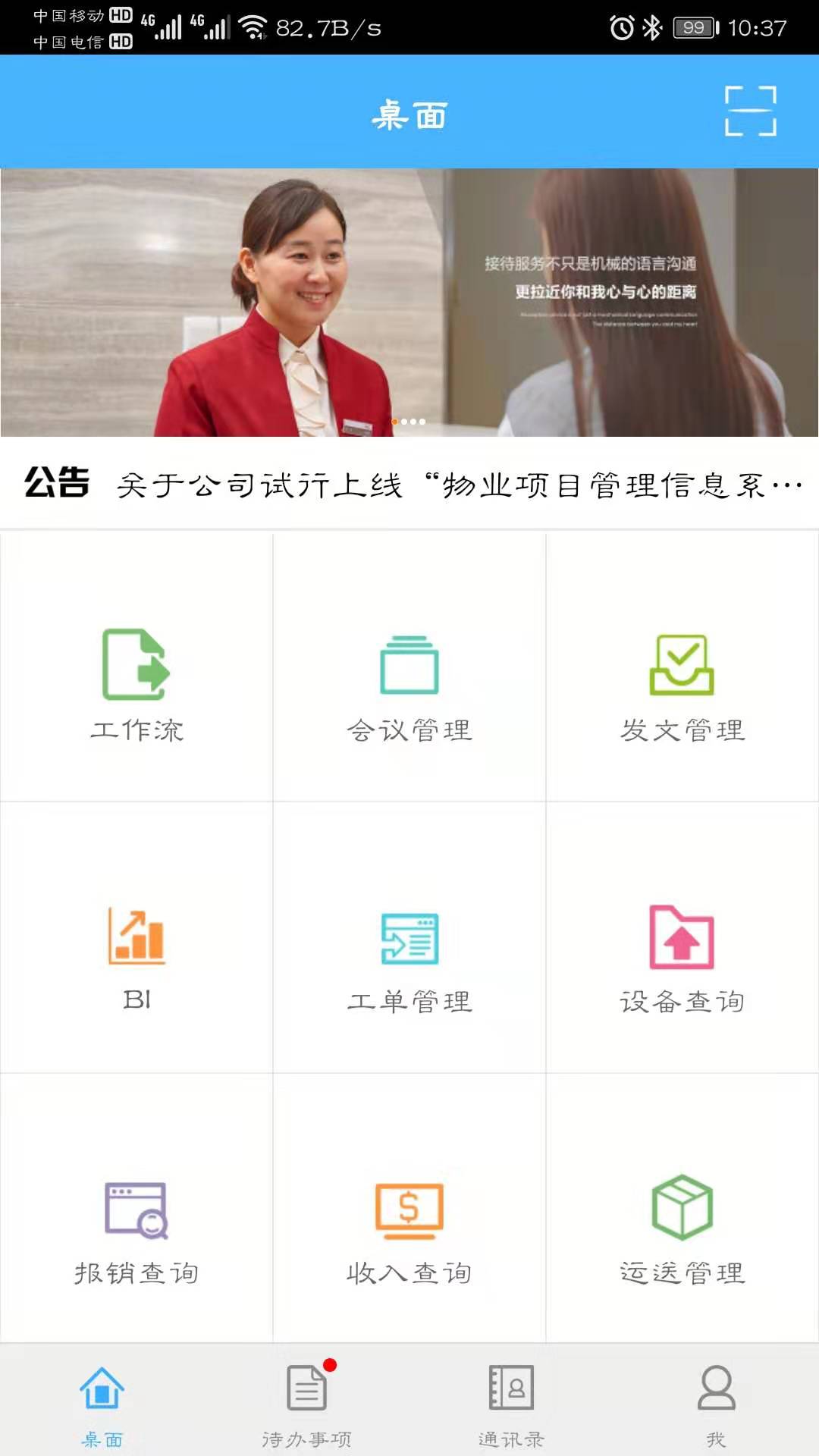The width and height of the screenshot is (819, 1456).
Task: Switch to the 我 tab
Action: [x=716, y=1404]
